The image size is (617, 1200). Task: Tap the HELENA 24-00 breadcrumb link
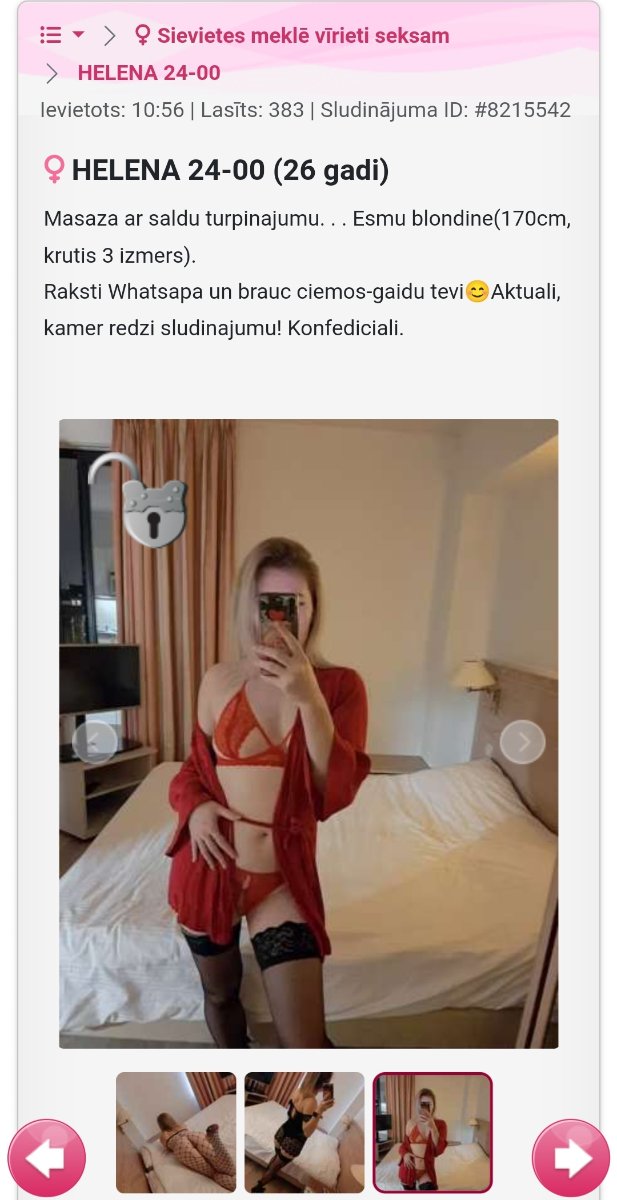tap(149, 73)
